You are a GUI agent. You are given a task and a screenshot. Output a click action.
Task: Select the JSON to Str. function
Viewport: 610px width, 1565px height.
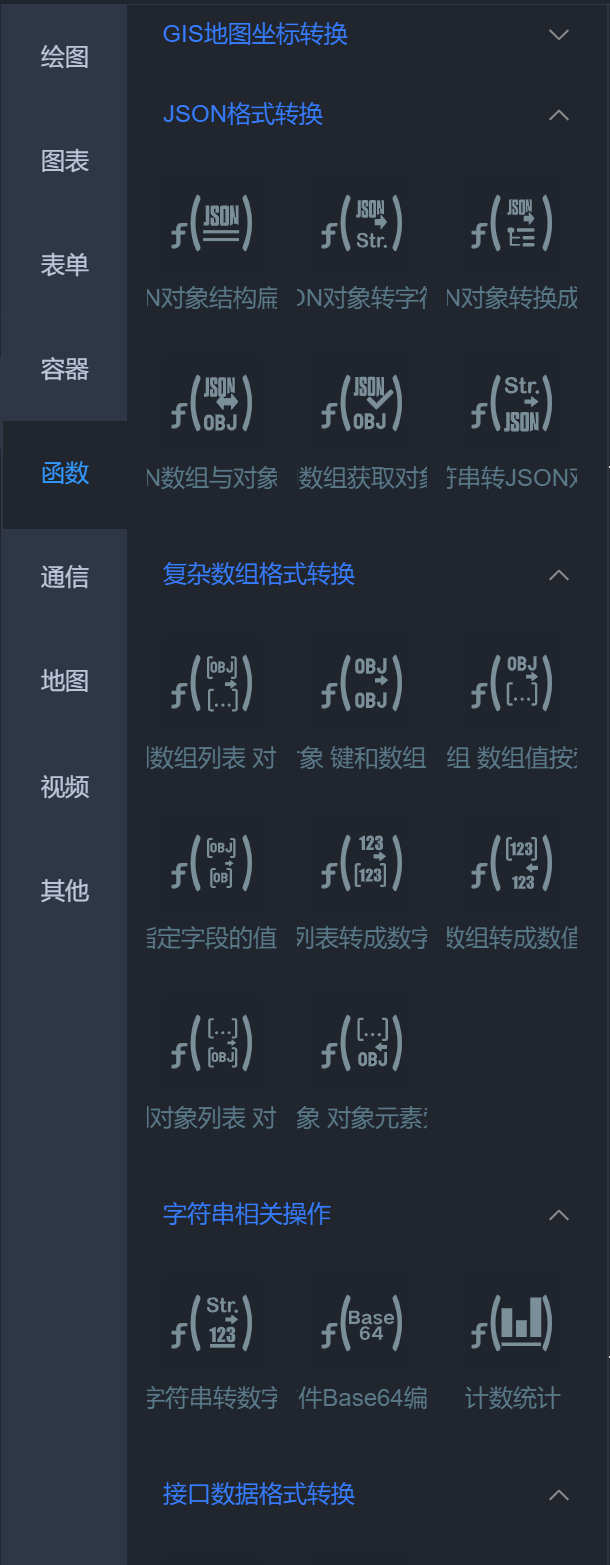362,225
